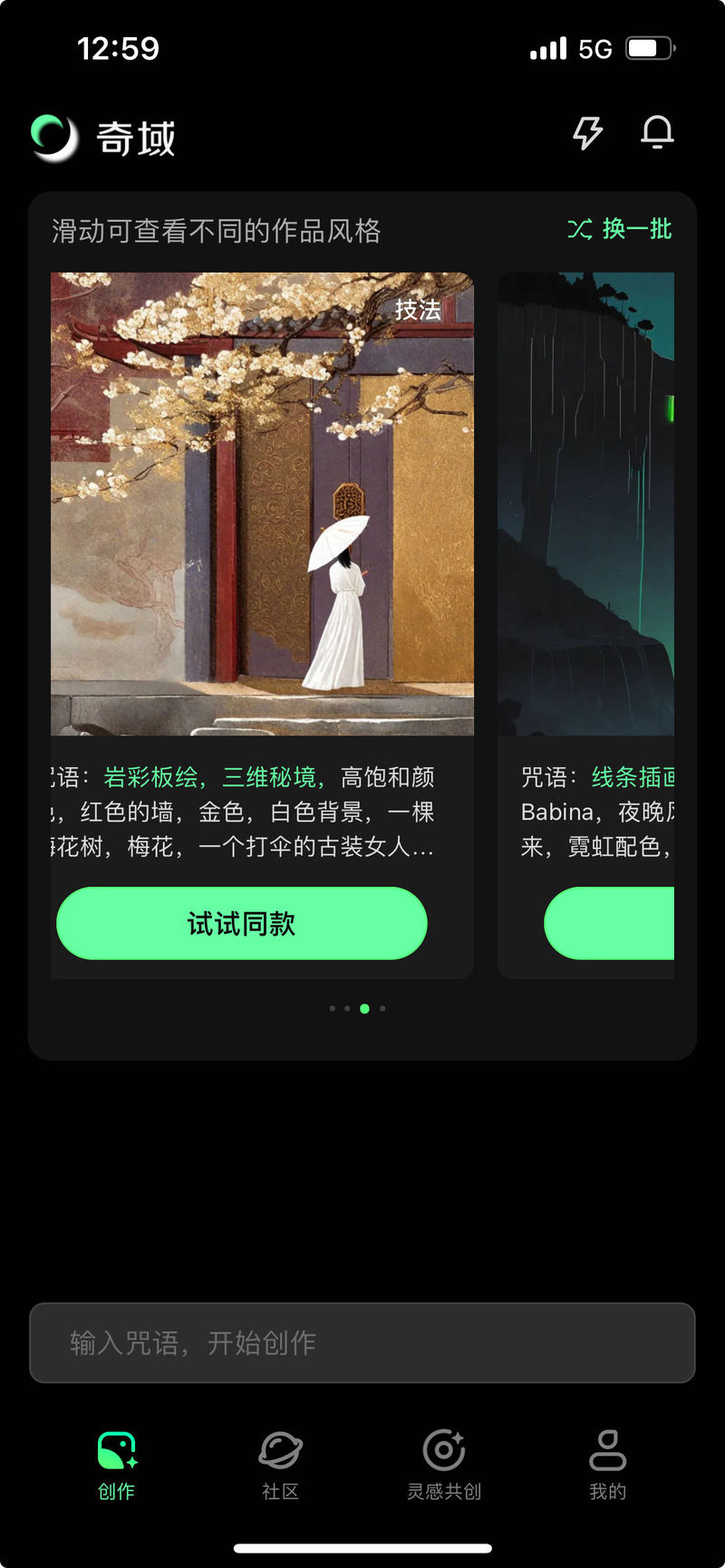Tap the 线条插画 keyword link
The height and width of the screenshot is (1568, 725).
pos(633,777)
